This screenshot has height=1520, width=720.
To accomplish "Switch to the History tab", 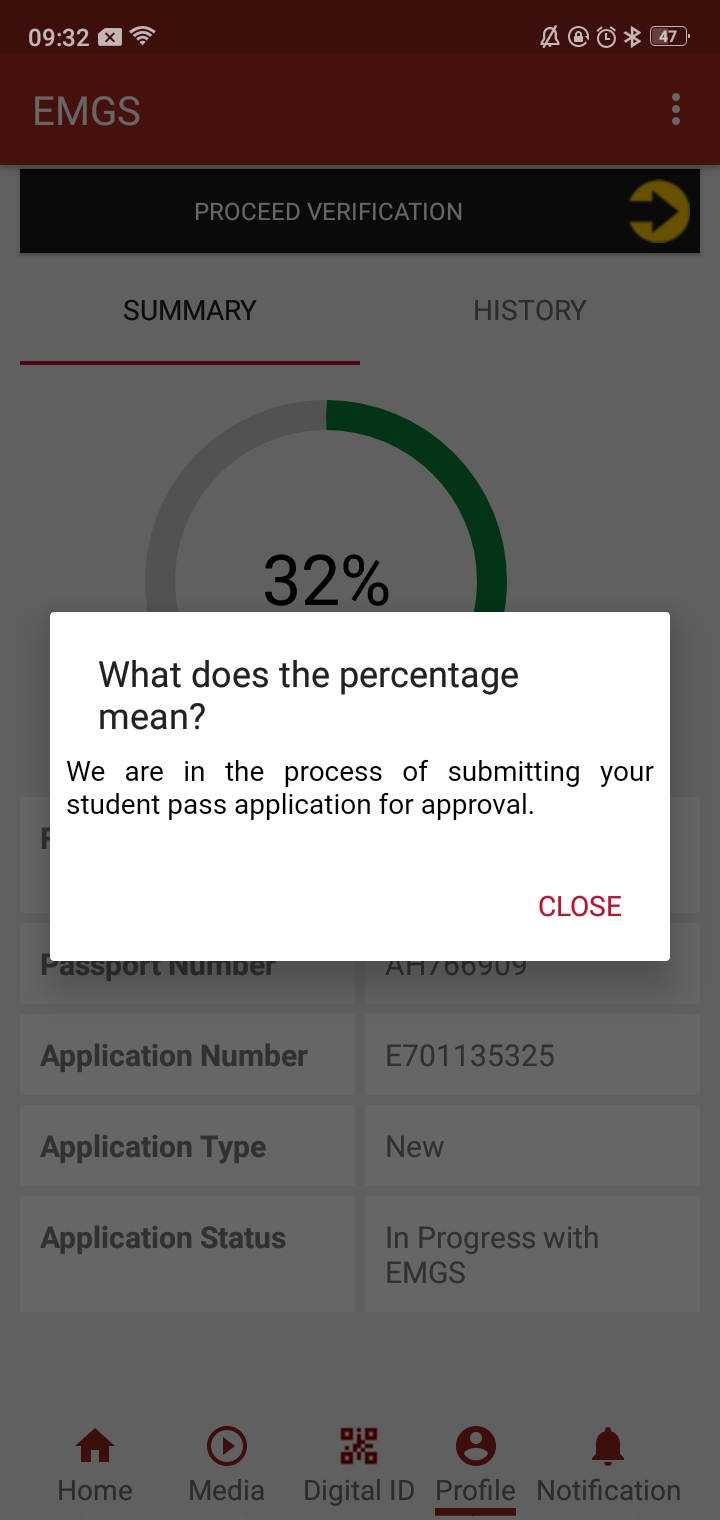I will pyautogui.click(x=529, y=310).
